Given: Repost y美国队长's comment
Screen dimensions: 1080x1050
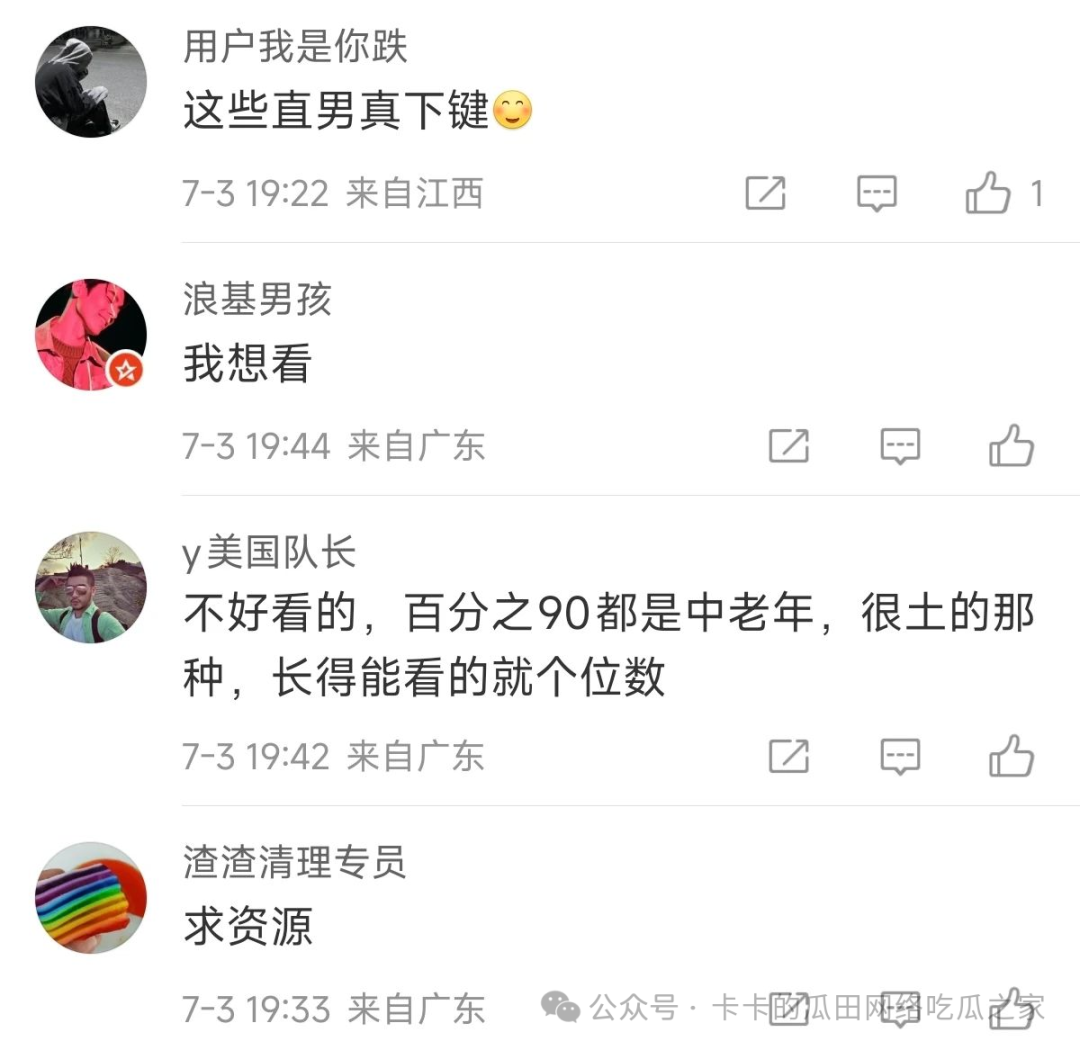Looking at the screenshot, I should click(x=789, y=756).
